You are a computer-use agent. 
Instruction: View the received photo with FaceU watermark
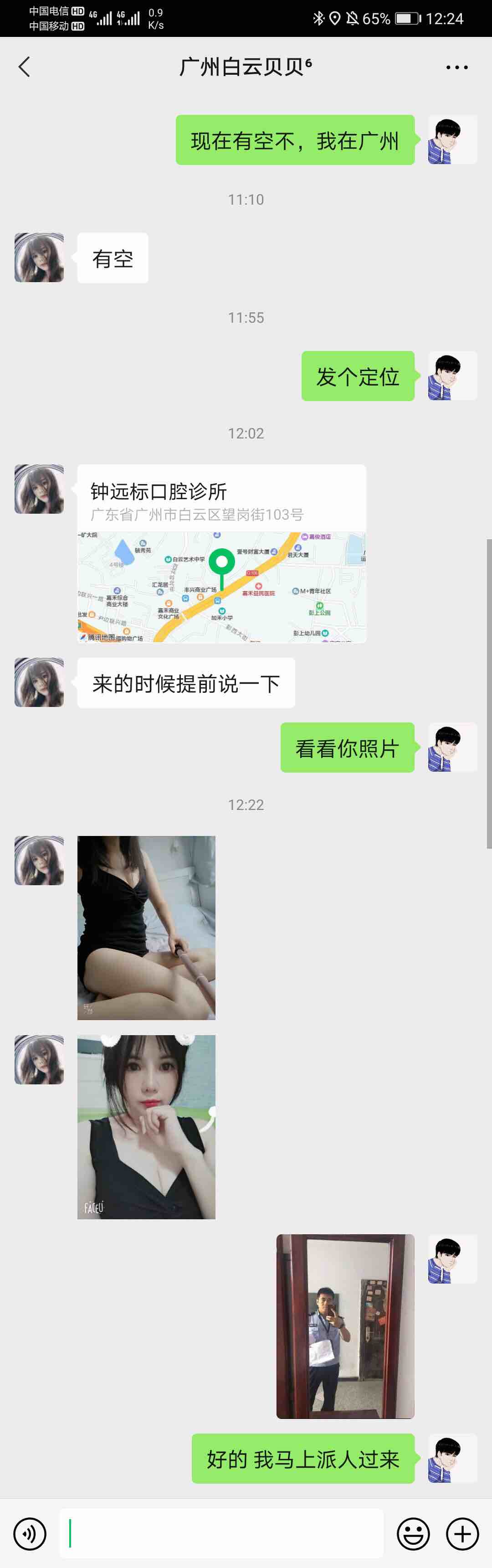146,1127
